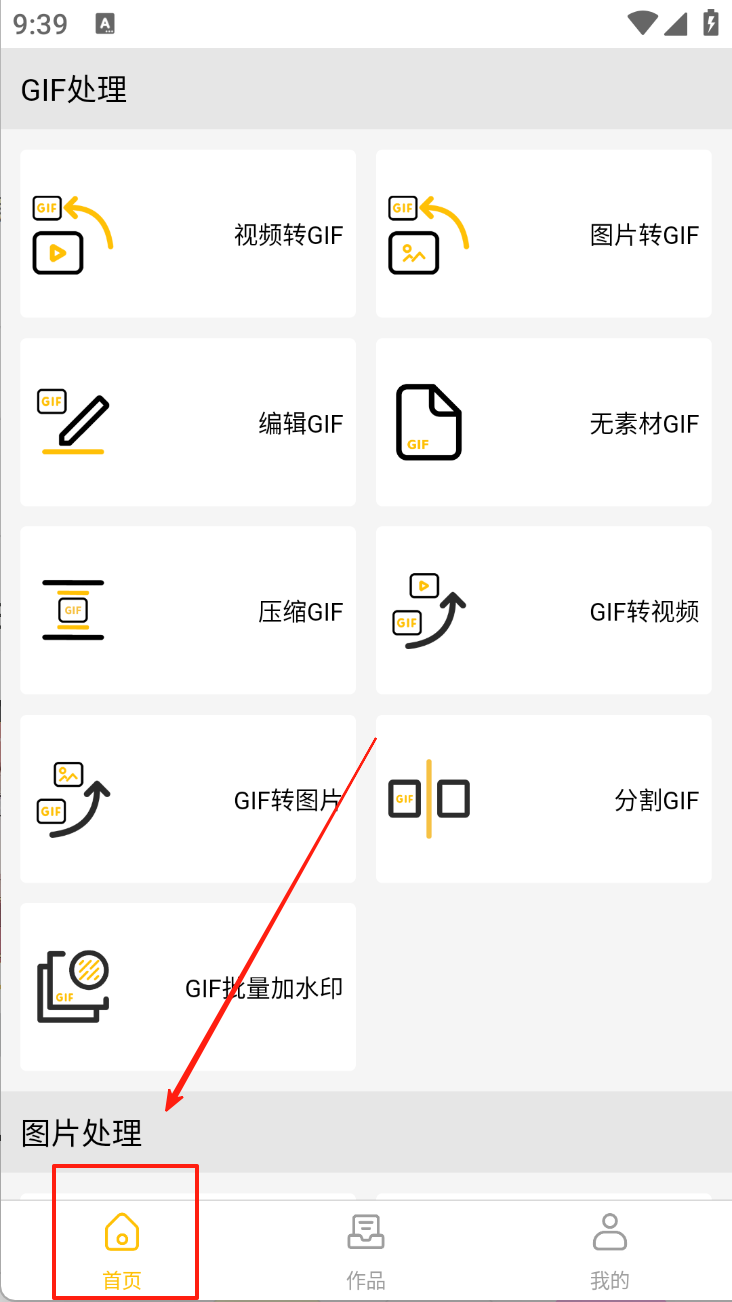Select the 编辑GIF card
The width and height of the screenshot is (732, 1302).
(188, 422)
